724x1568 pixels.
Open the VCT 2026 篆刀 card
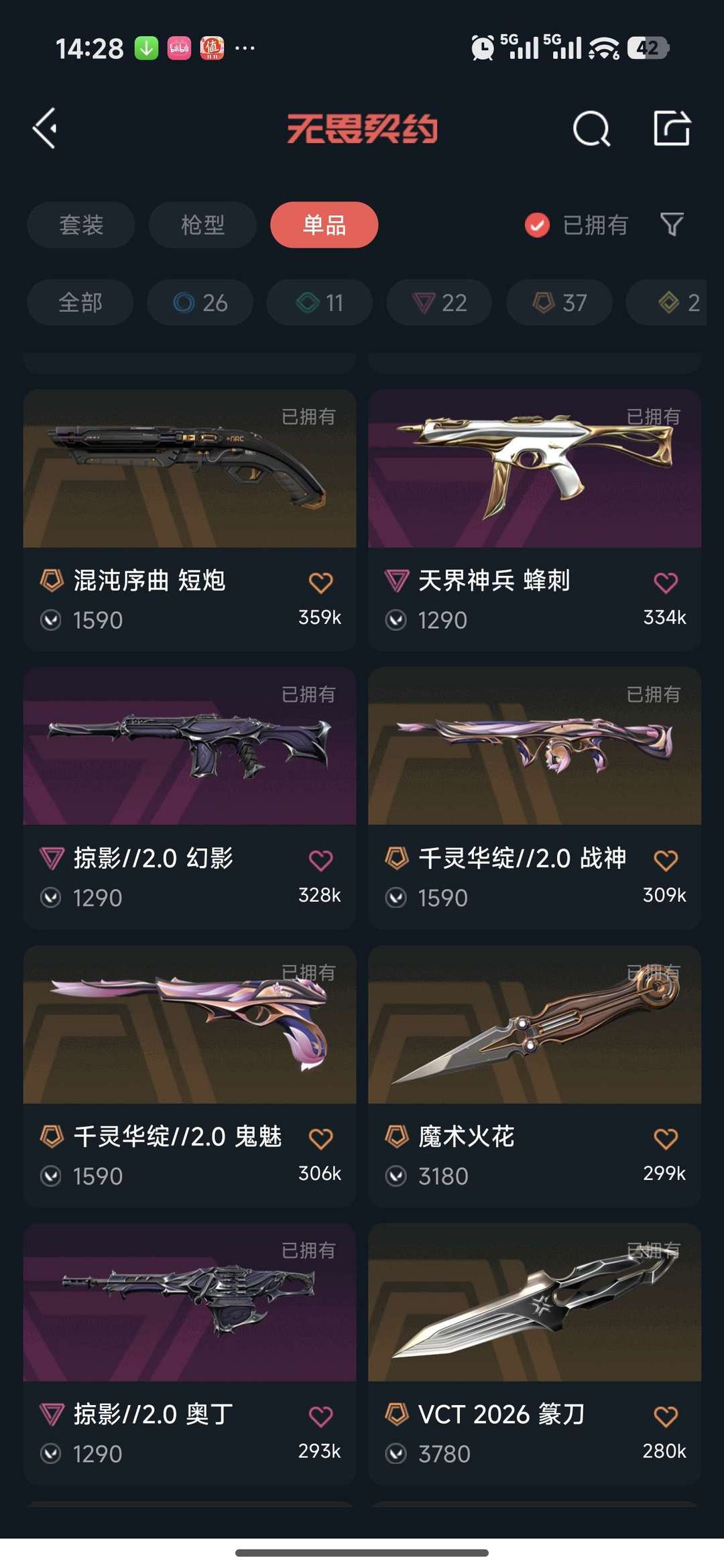[535, 1354]
